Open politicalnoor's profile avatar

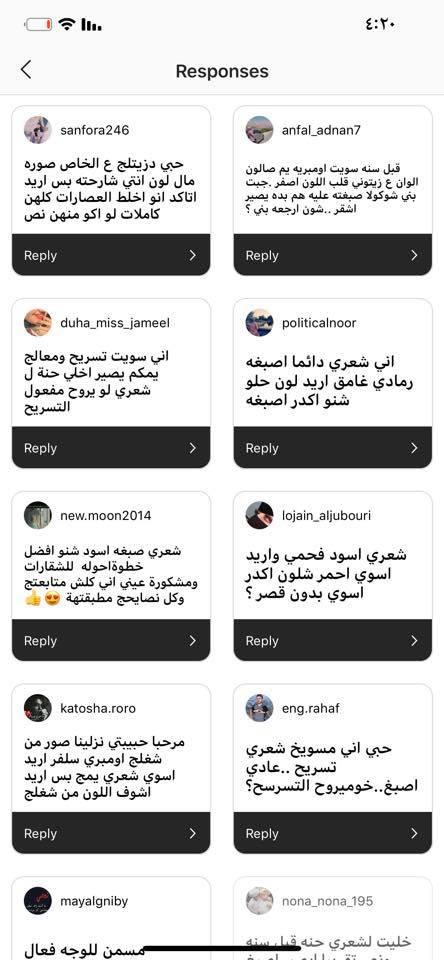coord(260,323)
